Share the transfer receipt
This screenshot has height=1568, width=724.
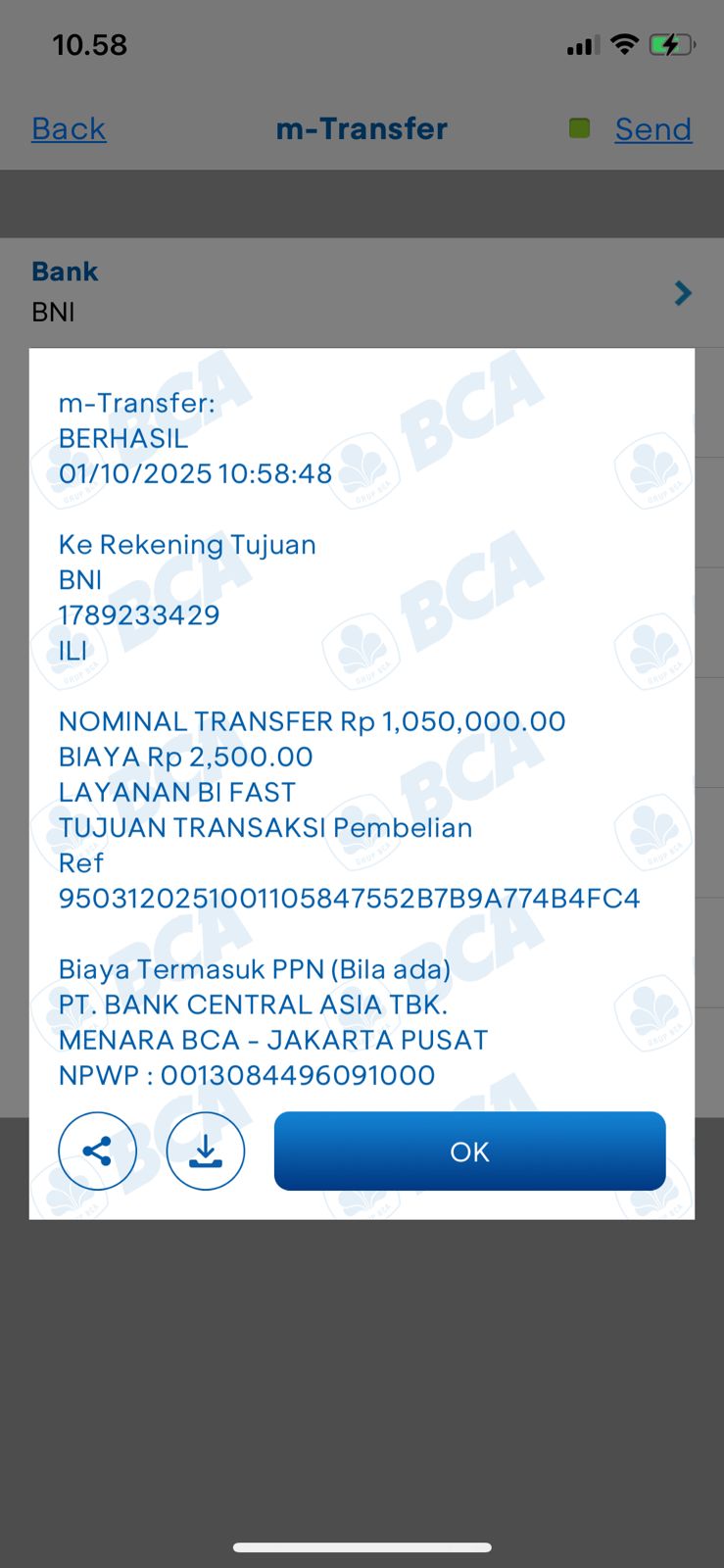pyautogui.click(x=97, y=1151)
